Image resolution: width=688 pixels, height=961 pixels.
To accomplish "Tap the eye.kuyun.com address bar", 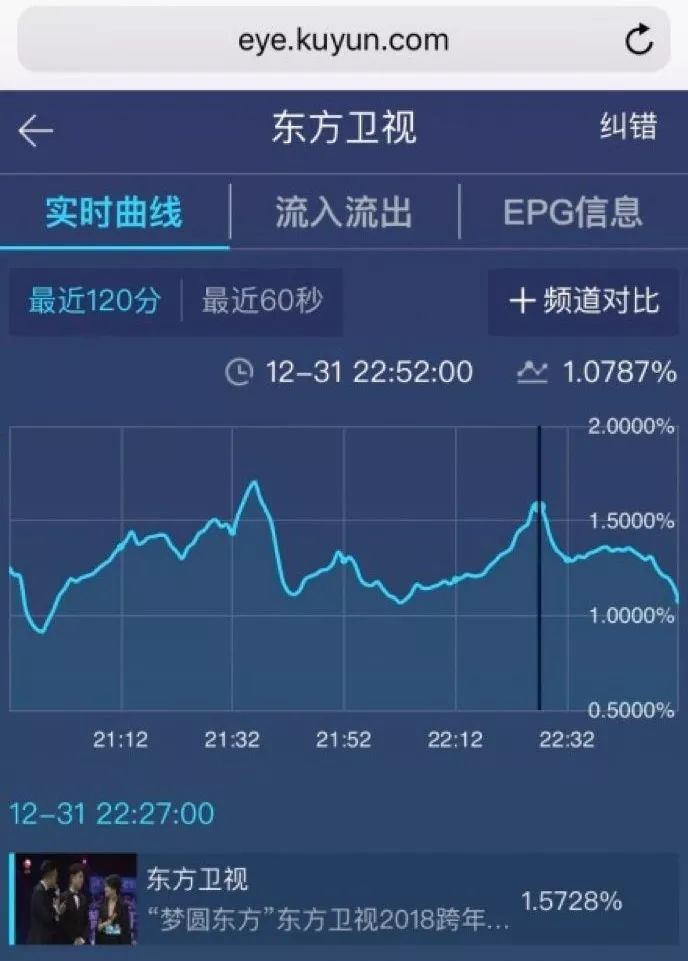I will (x=343, y=40).
